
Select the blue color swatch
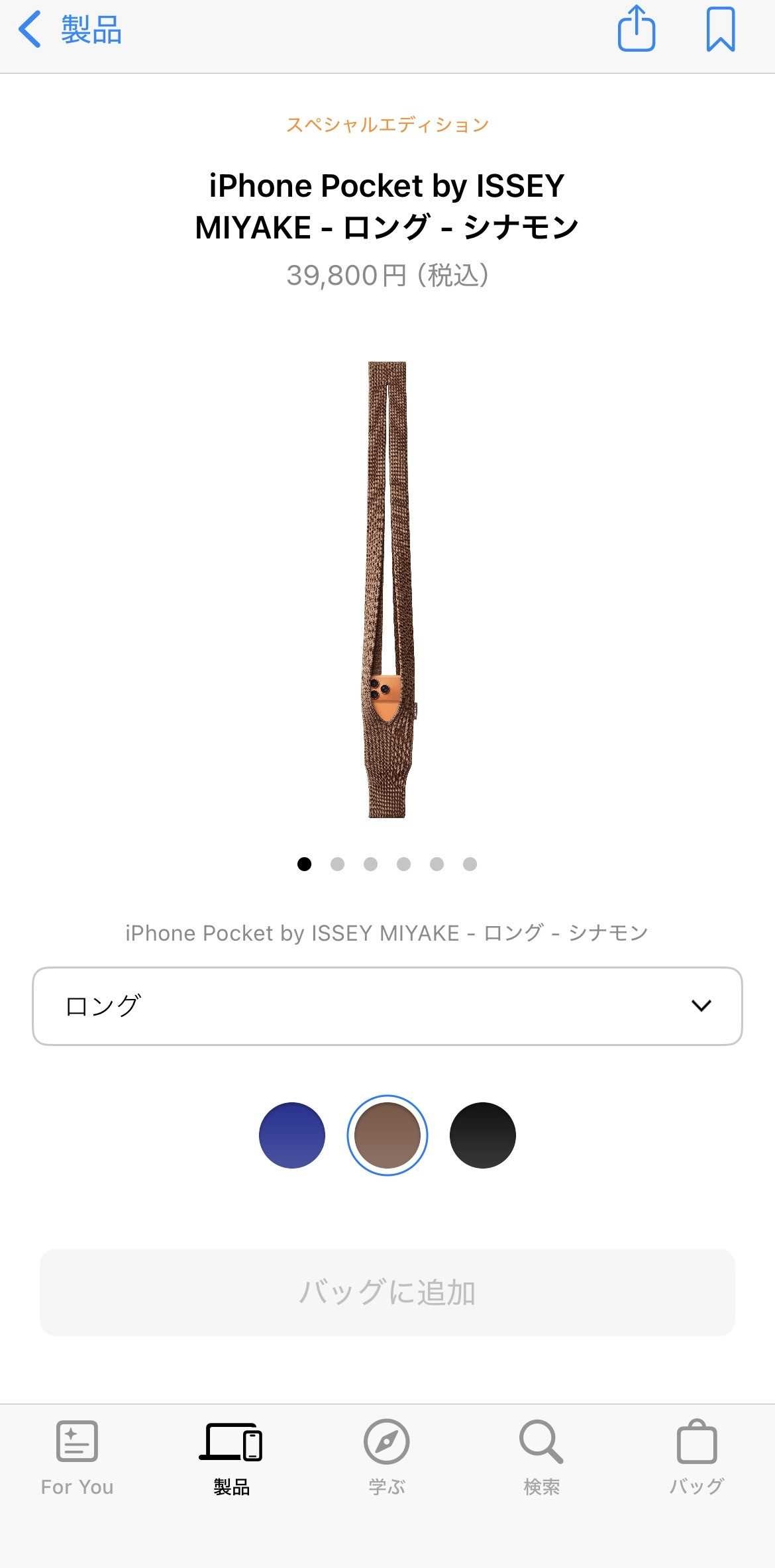(x=291, y=1135)
